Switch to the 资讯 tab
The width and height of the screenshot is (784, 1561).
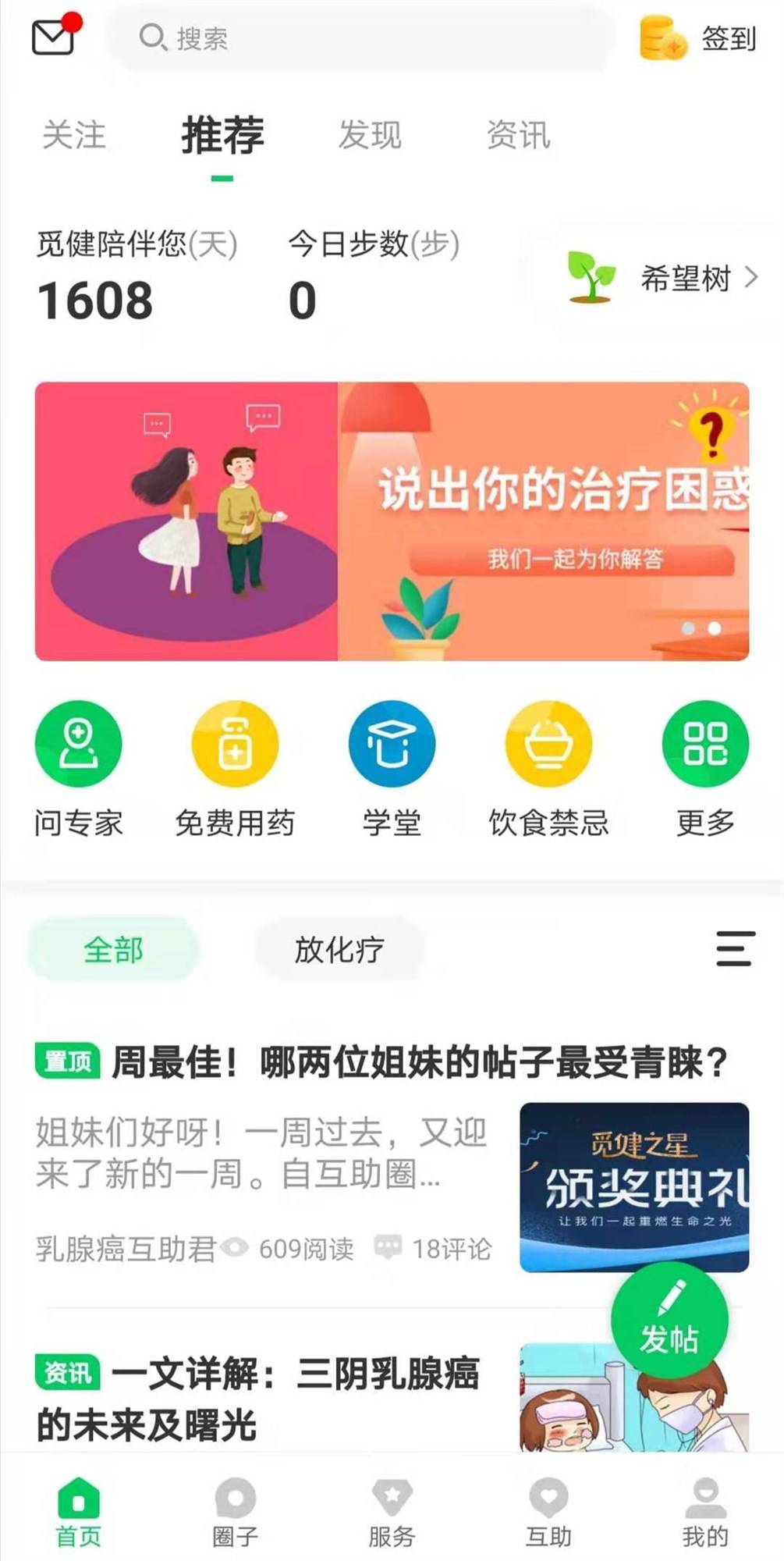pos(518,135)
